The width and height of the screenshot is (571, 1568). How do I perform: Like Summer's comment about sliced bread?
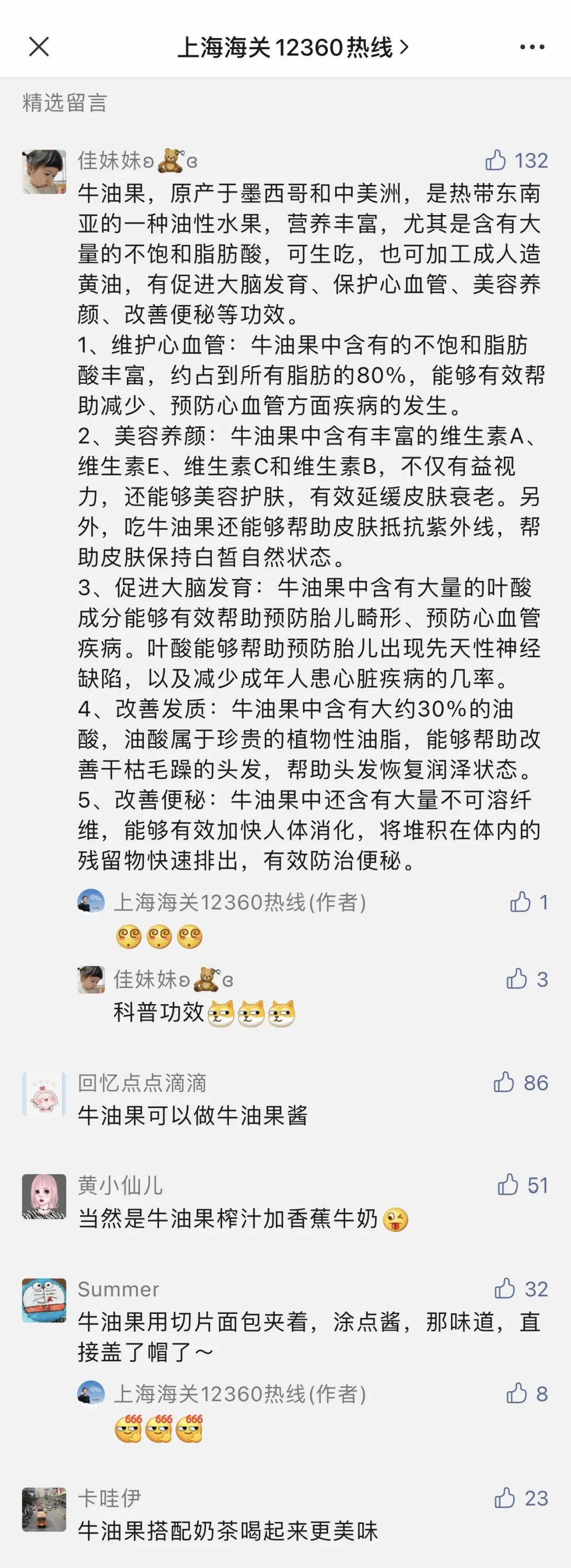click(x=504, y=1288)
